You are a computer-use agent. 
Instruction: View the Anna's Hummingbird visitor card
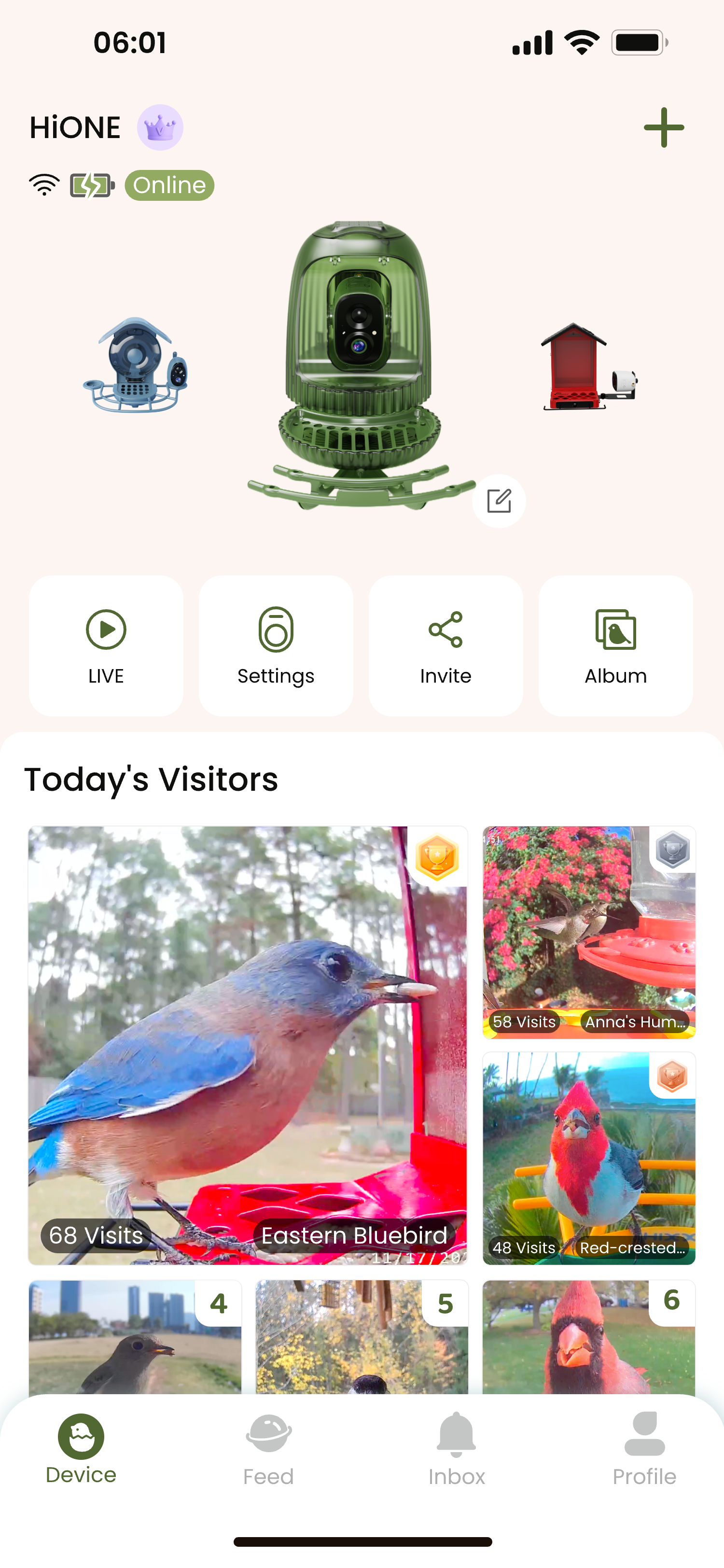(x=588, y=932)
